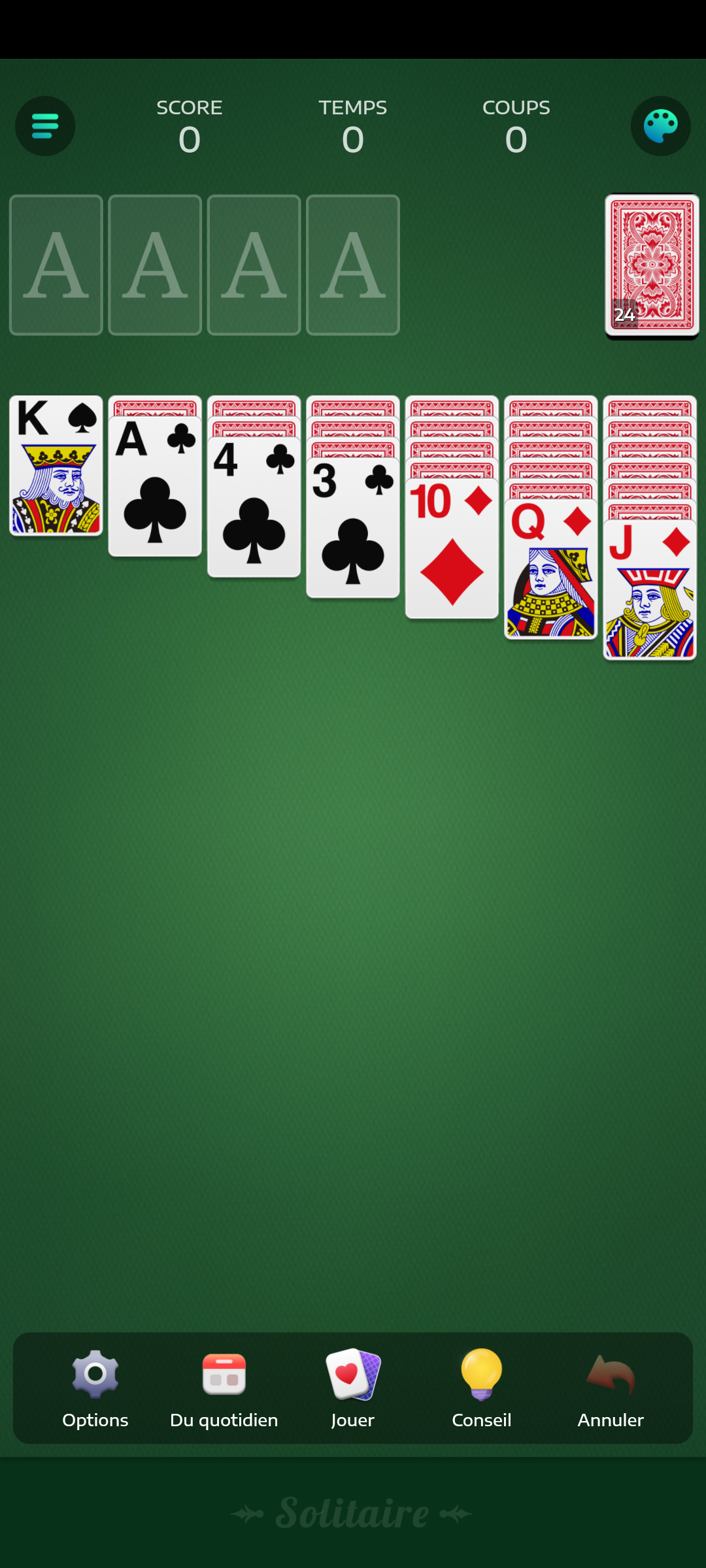The image size is (706, 1568).
Task: Tap the 10 of diamonds card
Action: coord(452,549)
